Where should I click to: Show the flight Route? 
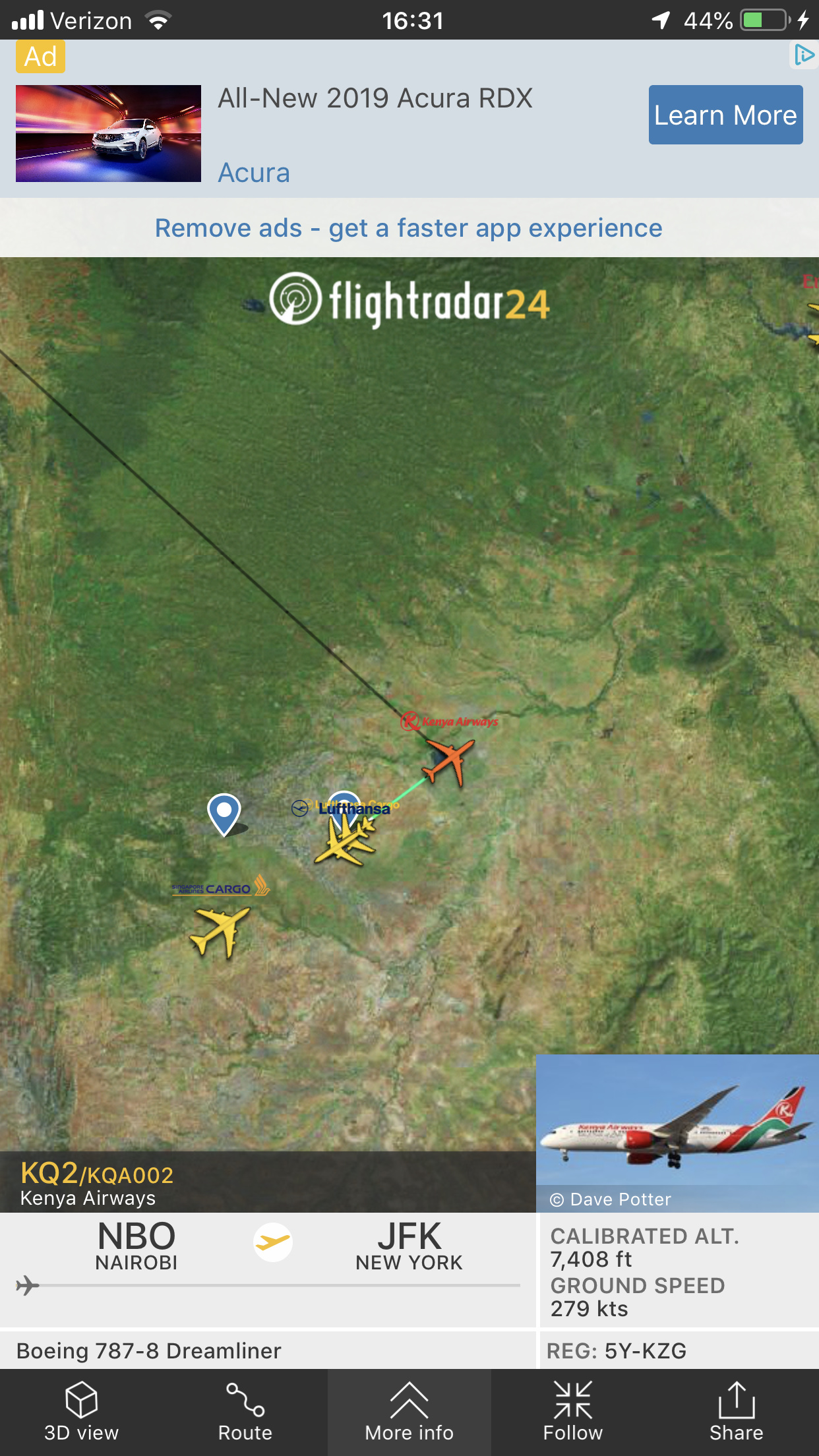245,1412
